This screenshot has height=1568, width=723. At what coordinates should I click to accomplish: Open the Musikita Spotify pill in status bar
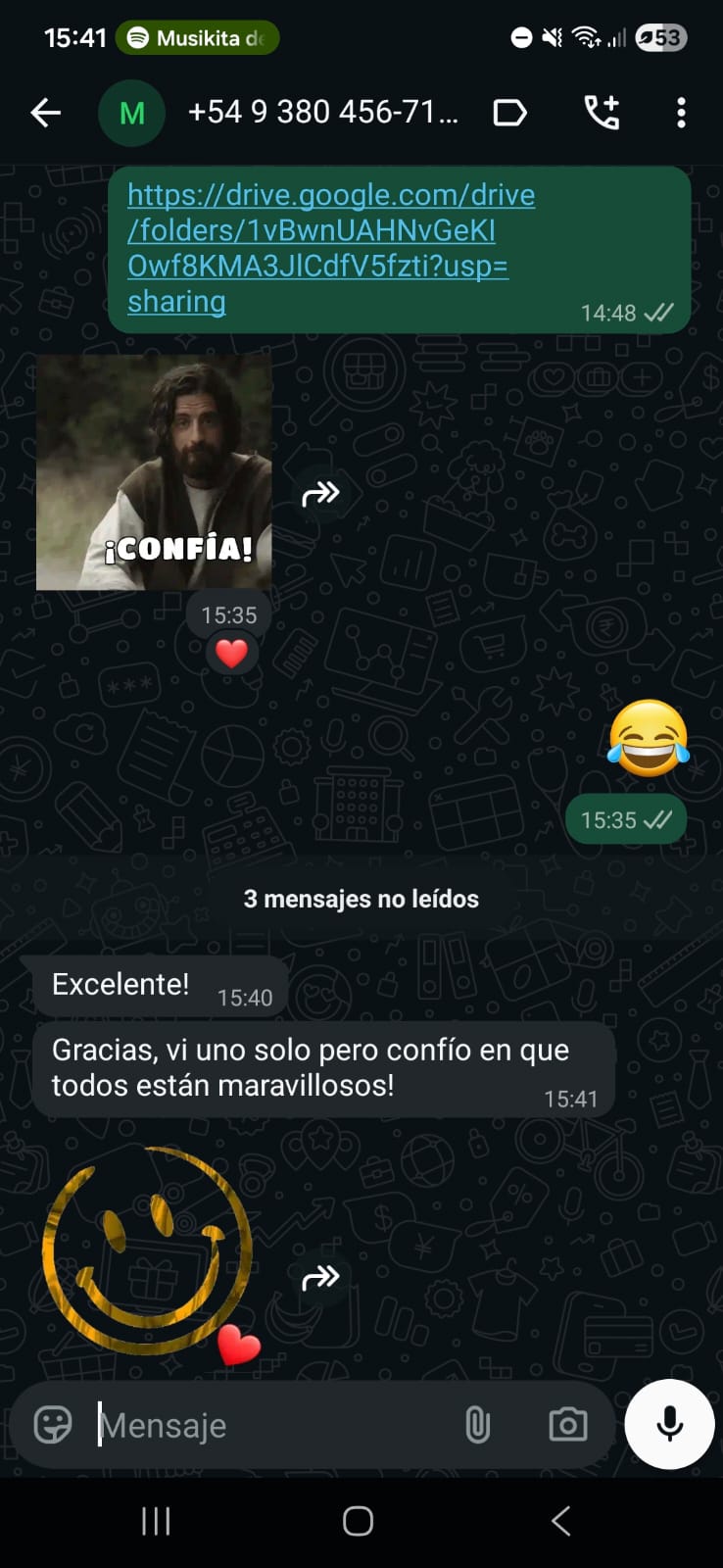197,38
